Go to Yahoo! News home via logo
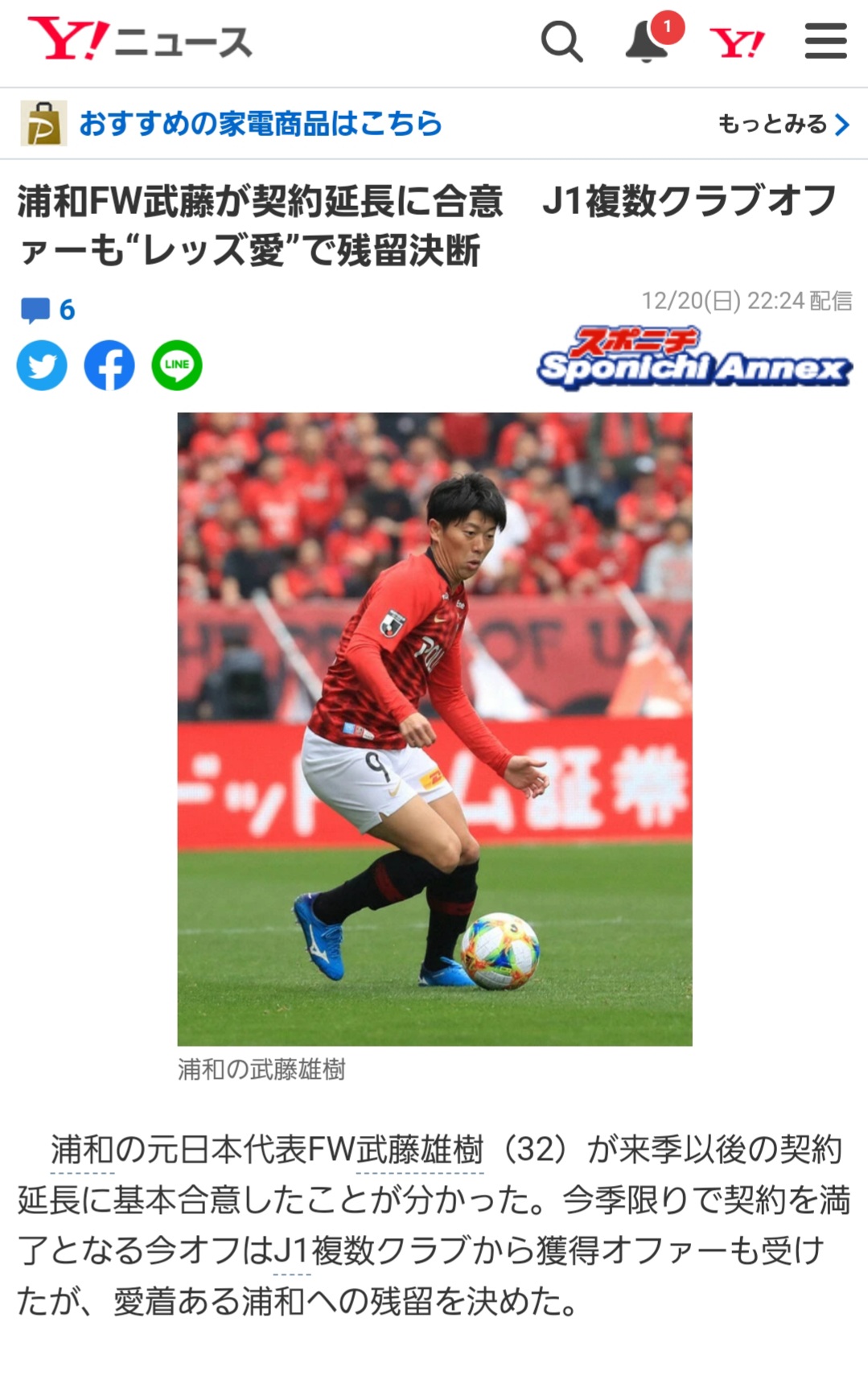The image size is (868, 1383). pos(139,40)
